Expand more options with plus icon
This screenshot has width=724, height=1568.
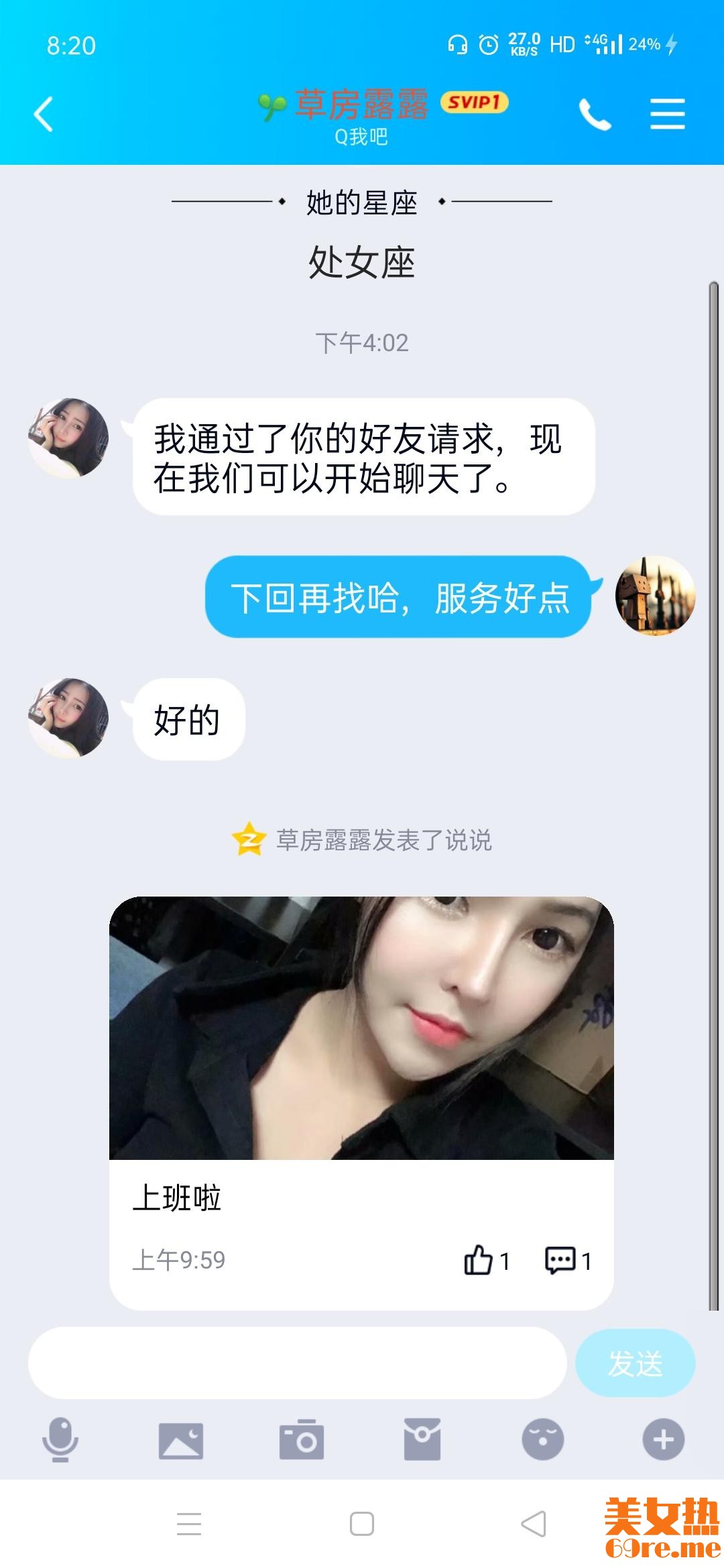pos(664,1439)
